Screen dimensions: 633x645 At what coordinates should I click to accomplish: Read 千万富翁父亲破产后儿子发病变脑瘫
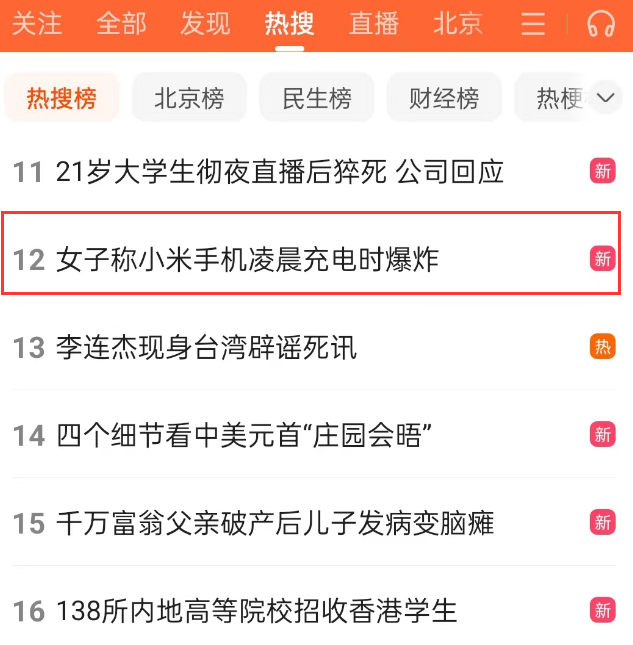pyautogui.click(x=275, y=523)
